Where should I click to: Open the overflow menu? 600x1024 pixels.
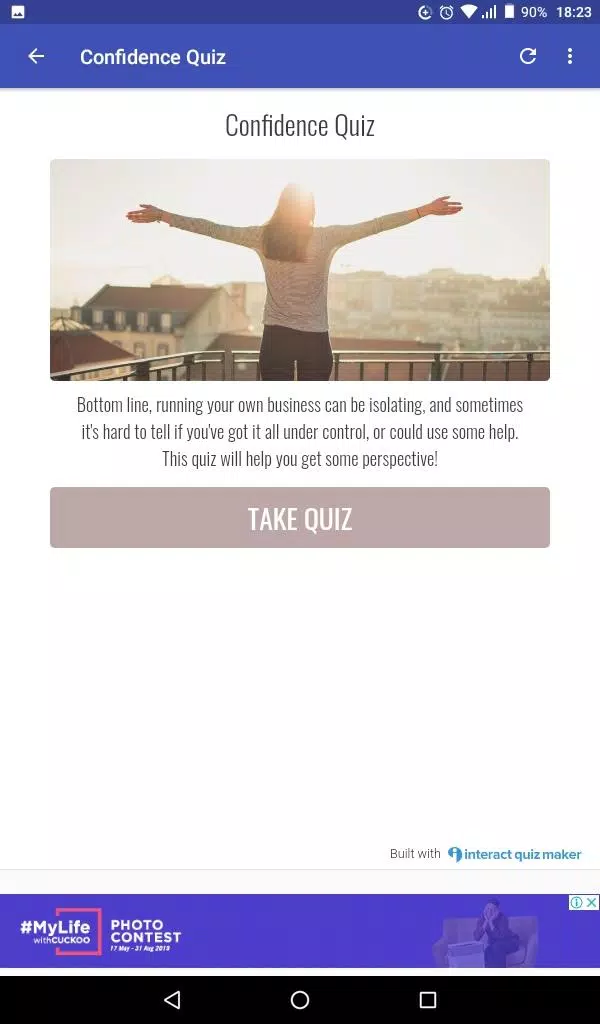coord(570,57)
